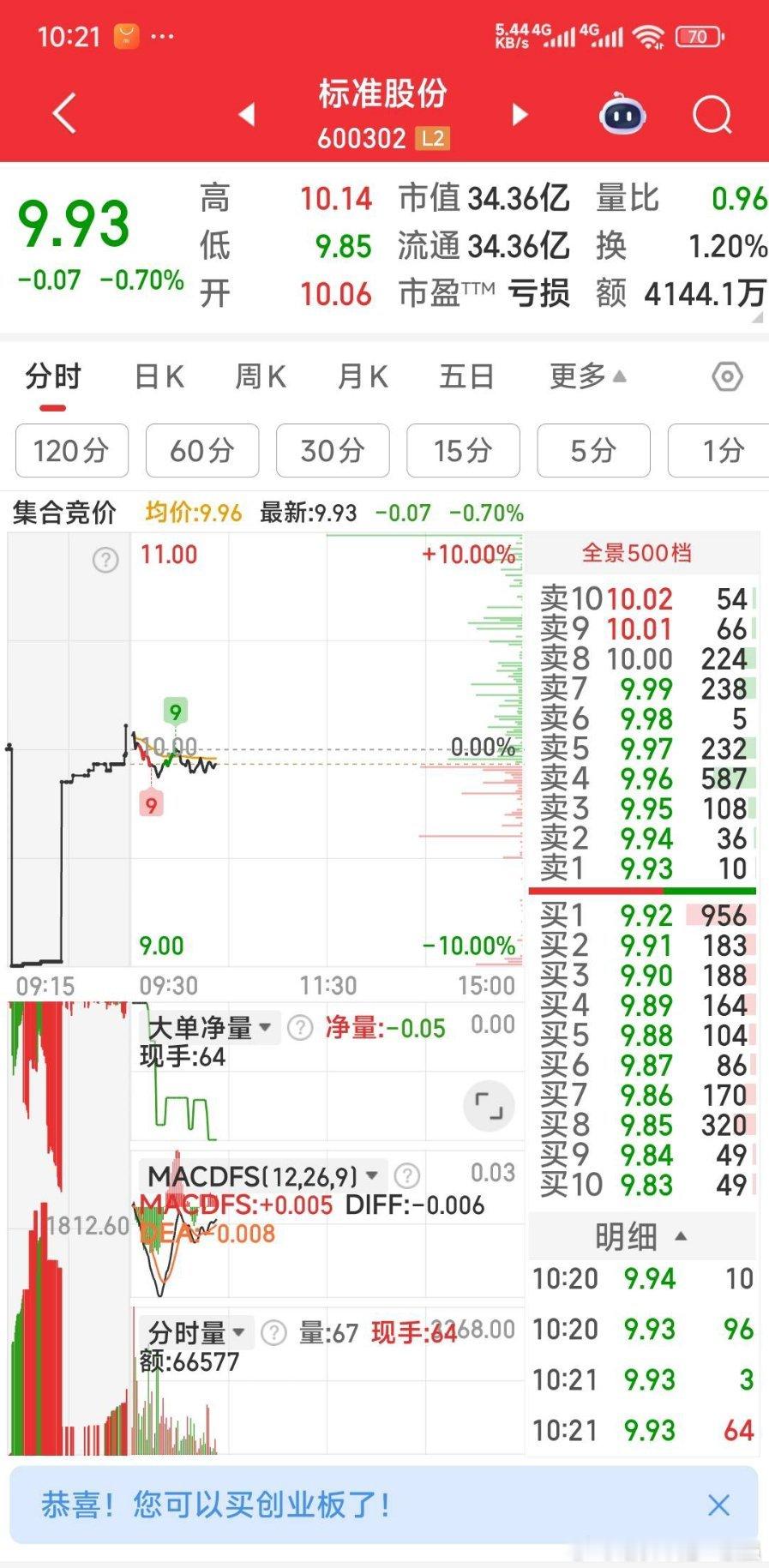Screen dimensions: 769x1568
Task: Open the 大单净量 indicator dropdown
Action: 210,1027
